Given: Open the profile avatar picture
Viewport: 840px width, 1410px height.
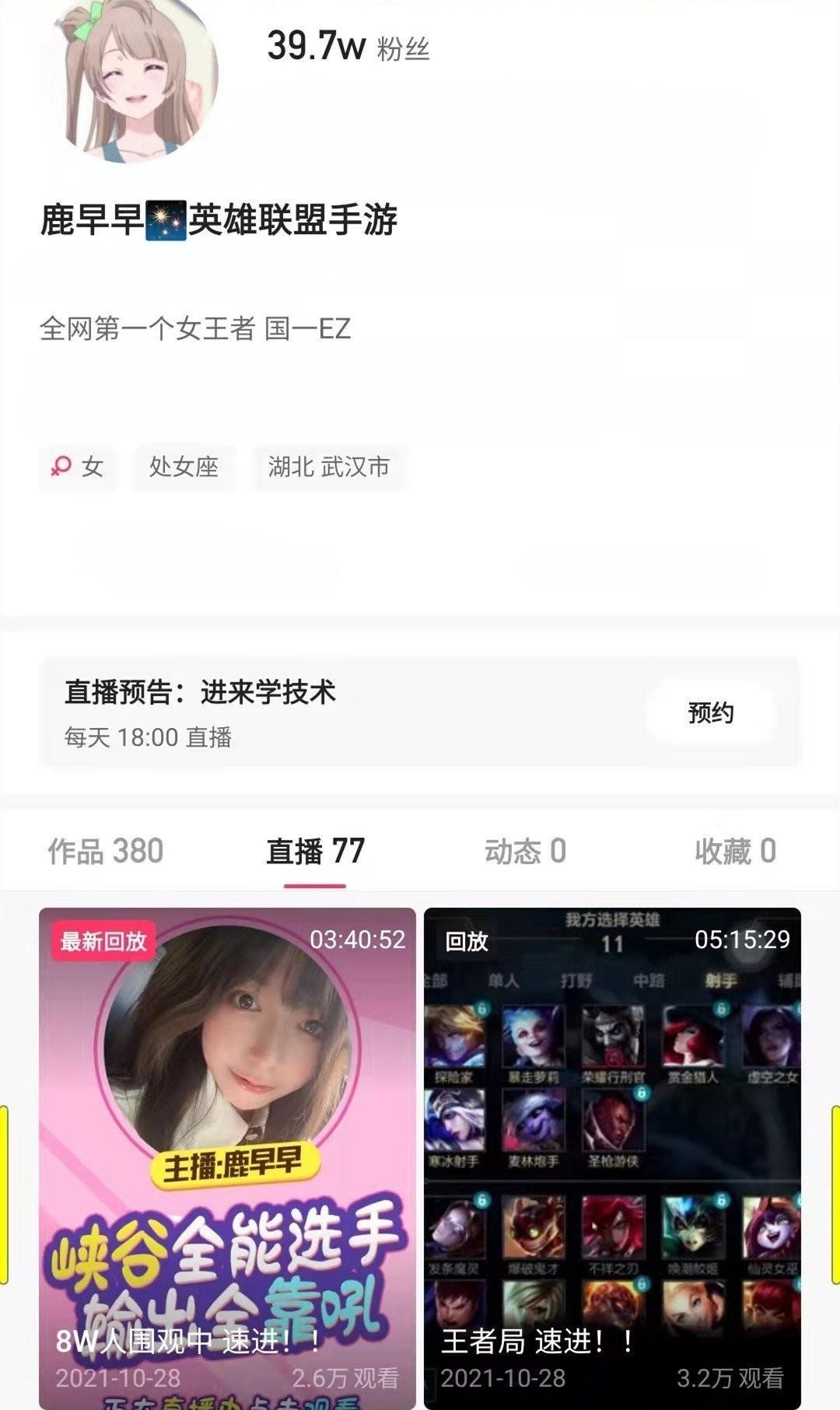Looking at the screenshot, I should pyautogui.click(x=138, y=78).
